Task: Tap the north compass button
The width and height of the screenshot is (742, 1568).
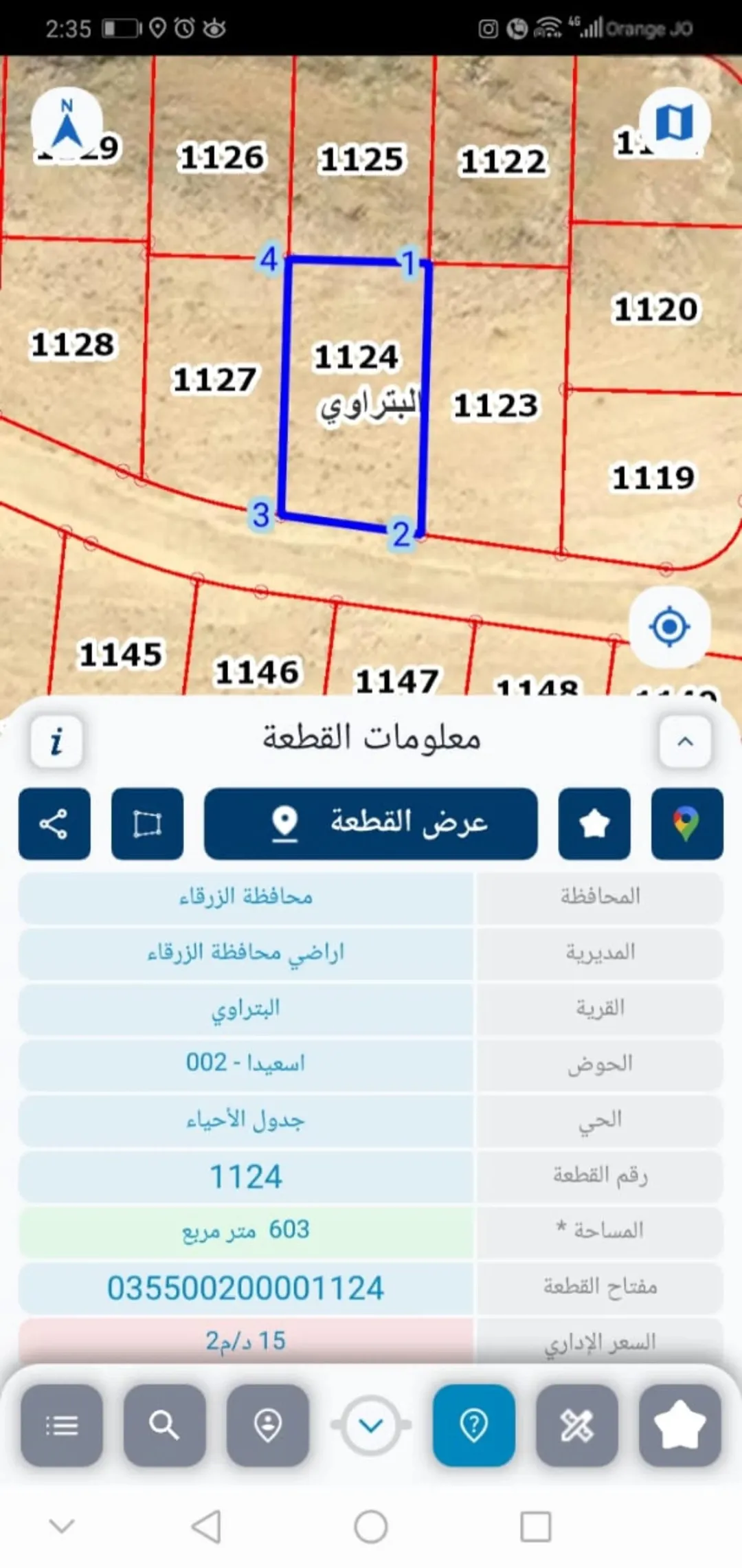Action: (67, 124)
